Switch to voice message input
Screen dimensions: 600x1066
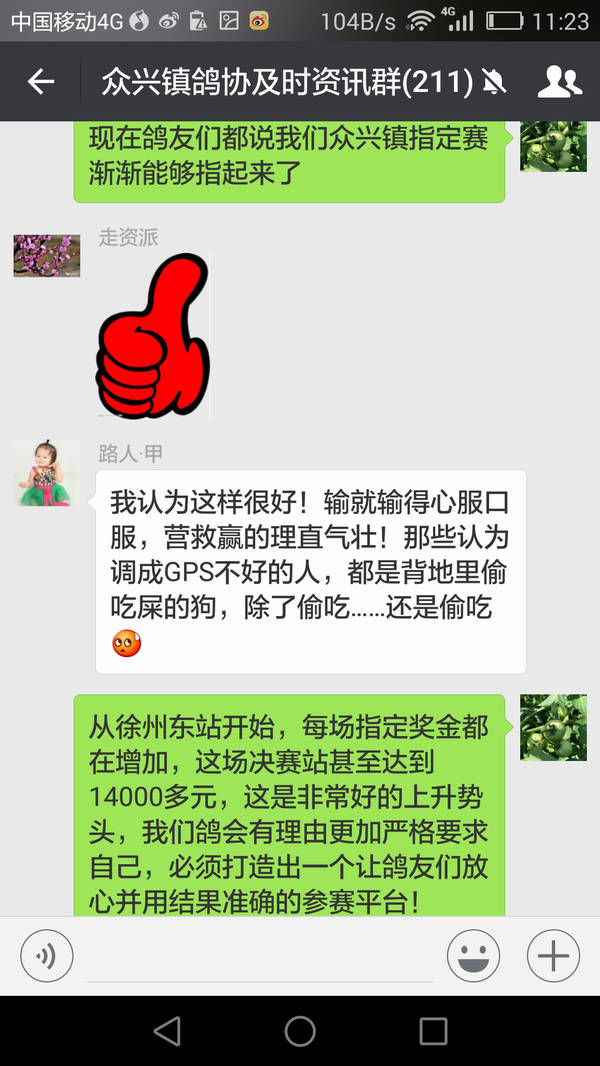pyautogui.click(x=47, y=957)
